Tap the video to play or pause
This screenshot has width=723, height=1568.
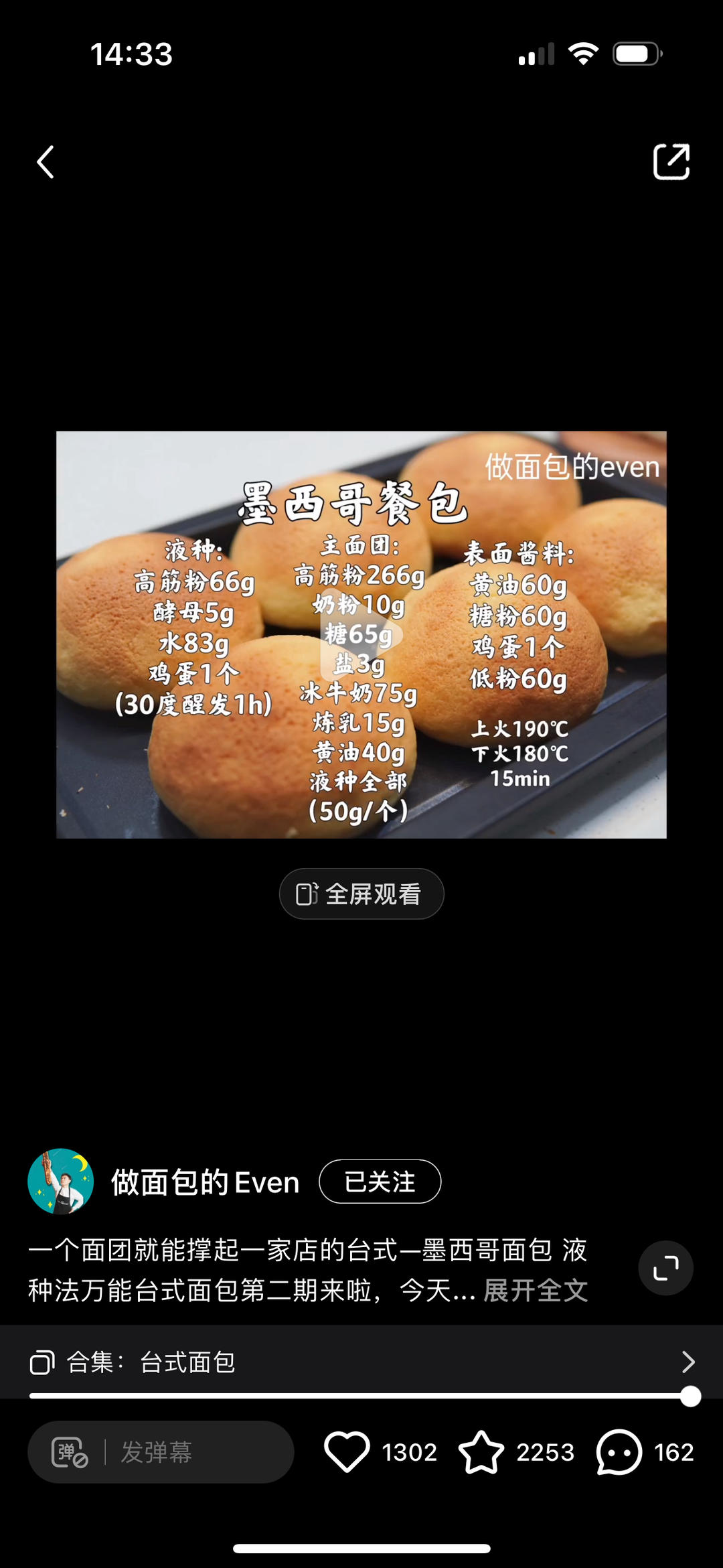coord(361,635)
